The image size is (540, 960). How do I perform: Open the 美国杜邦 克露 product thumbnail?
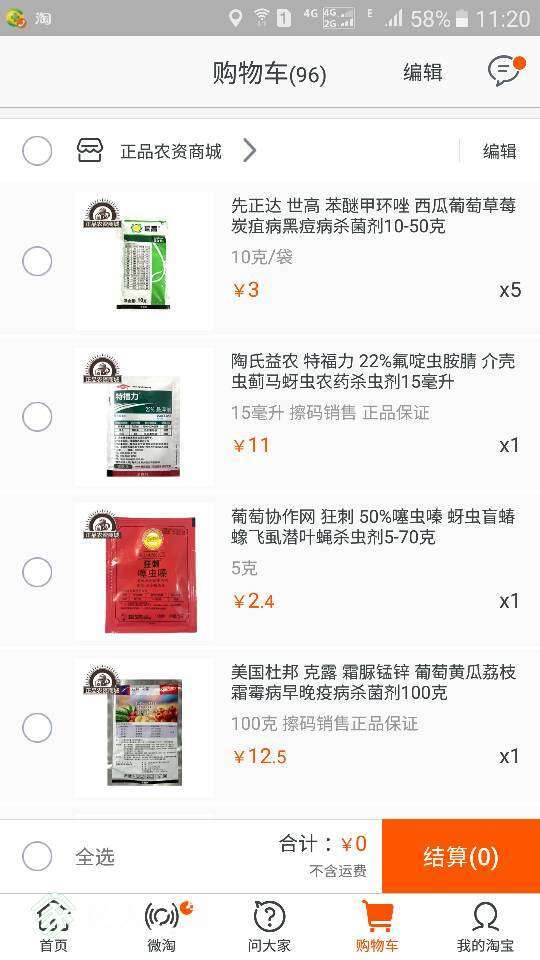[x=144, y=728]
